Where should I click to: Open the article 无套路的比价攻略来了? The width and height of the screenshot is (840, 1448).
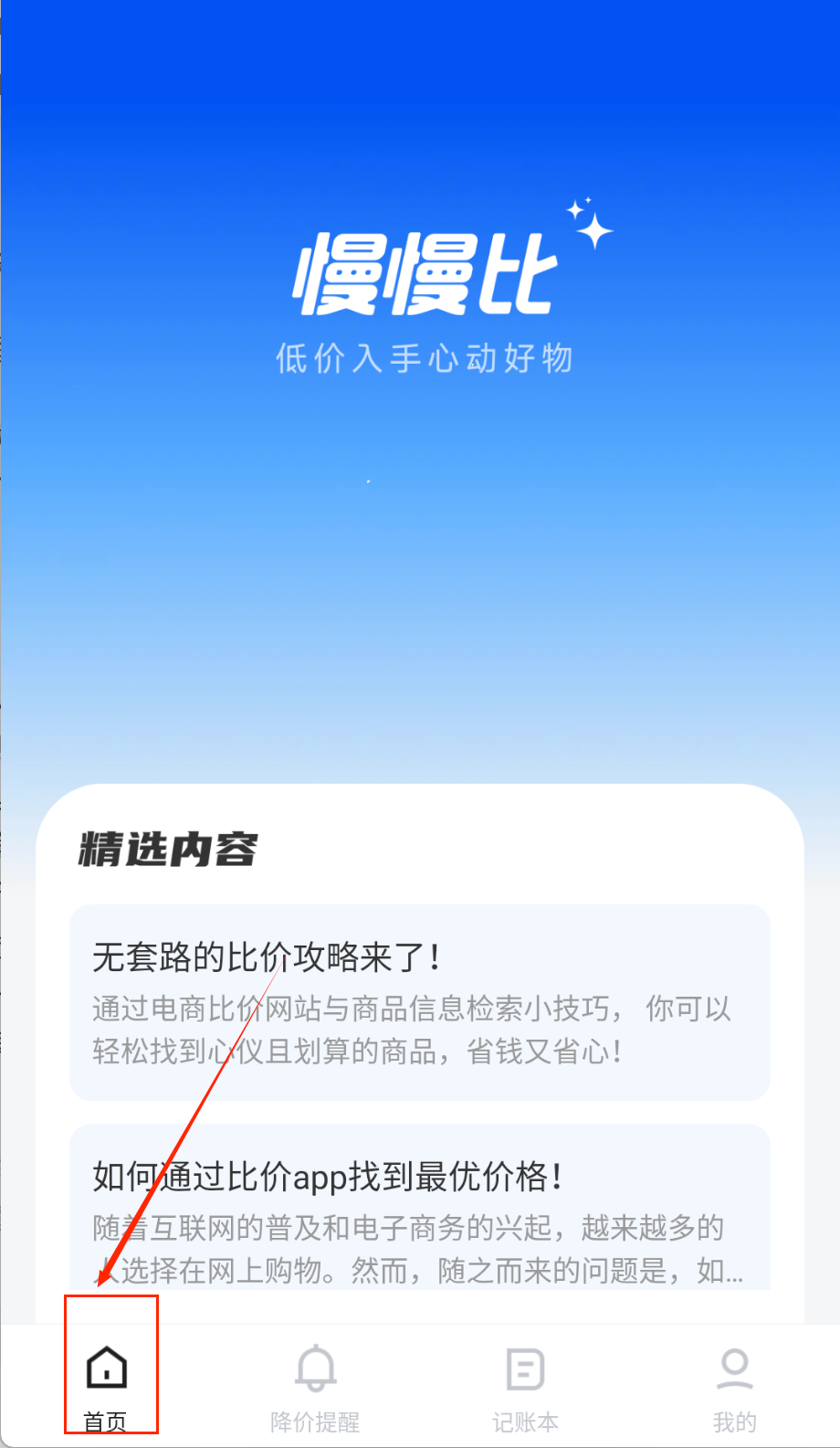click(x=419, y=1002)
